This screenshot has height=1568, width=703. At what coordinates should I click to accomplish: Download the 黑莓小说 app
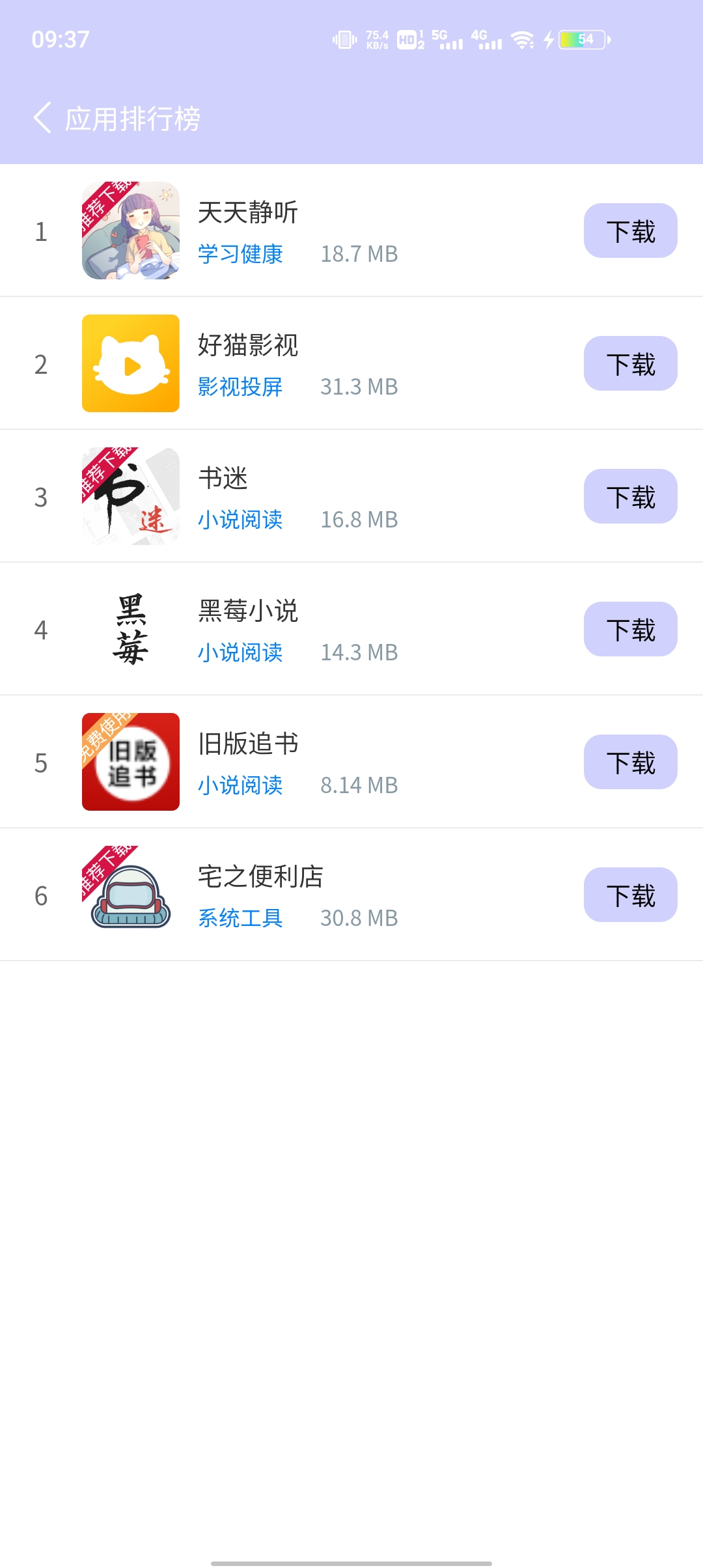(629, 628)
